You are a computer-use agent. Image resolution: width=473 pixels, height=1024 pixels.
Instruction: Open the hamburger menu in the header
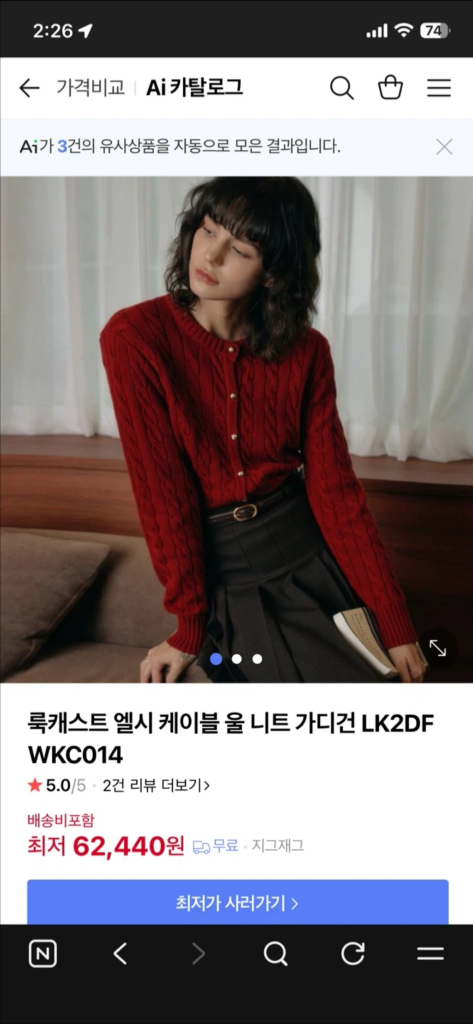439,88
